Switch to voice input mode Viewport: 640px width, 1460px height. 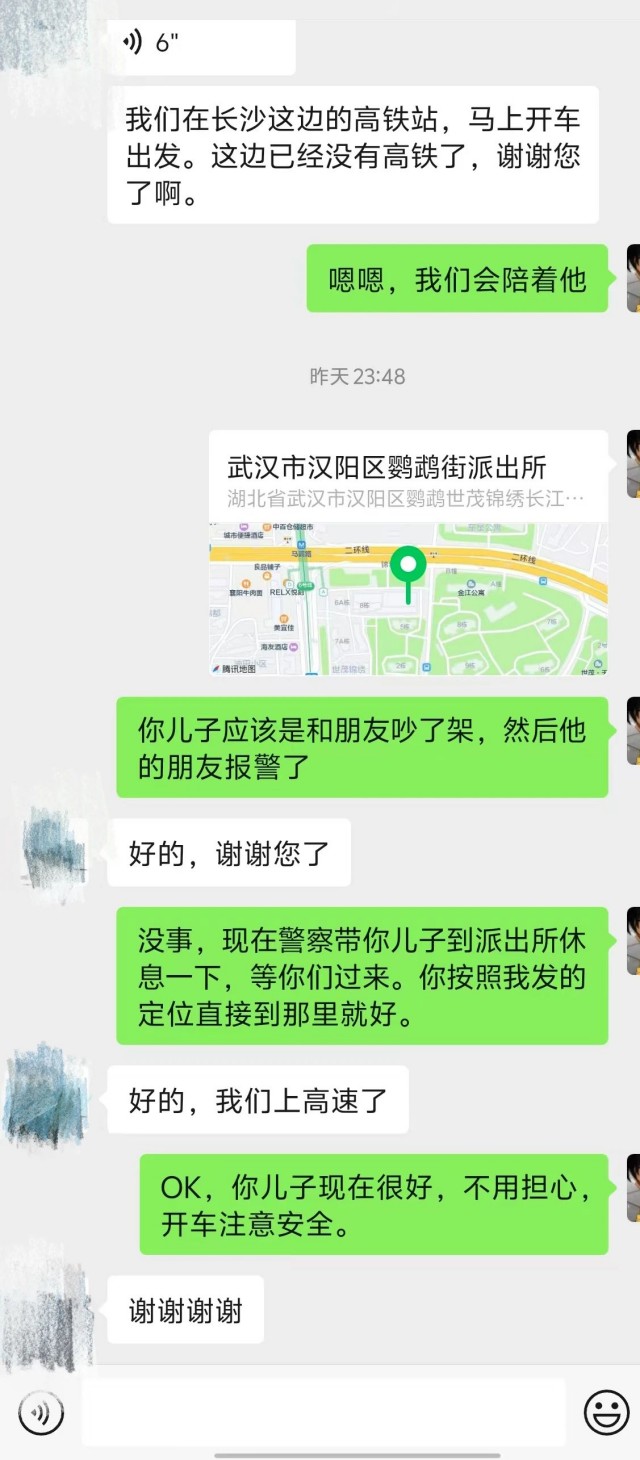tap(41, 1412)
